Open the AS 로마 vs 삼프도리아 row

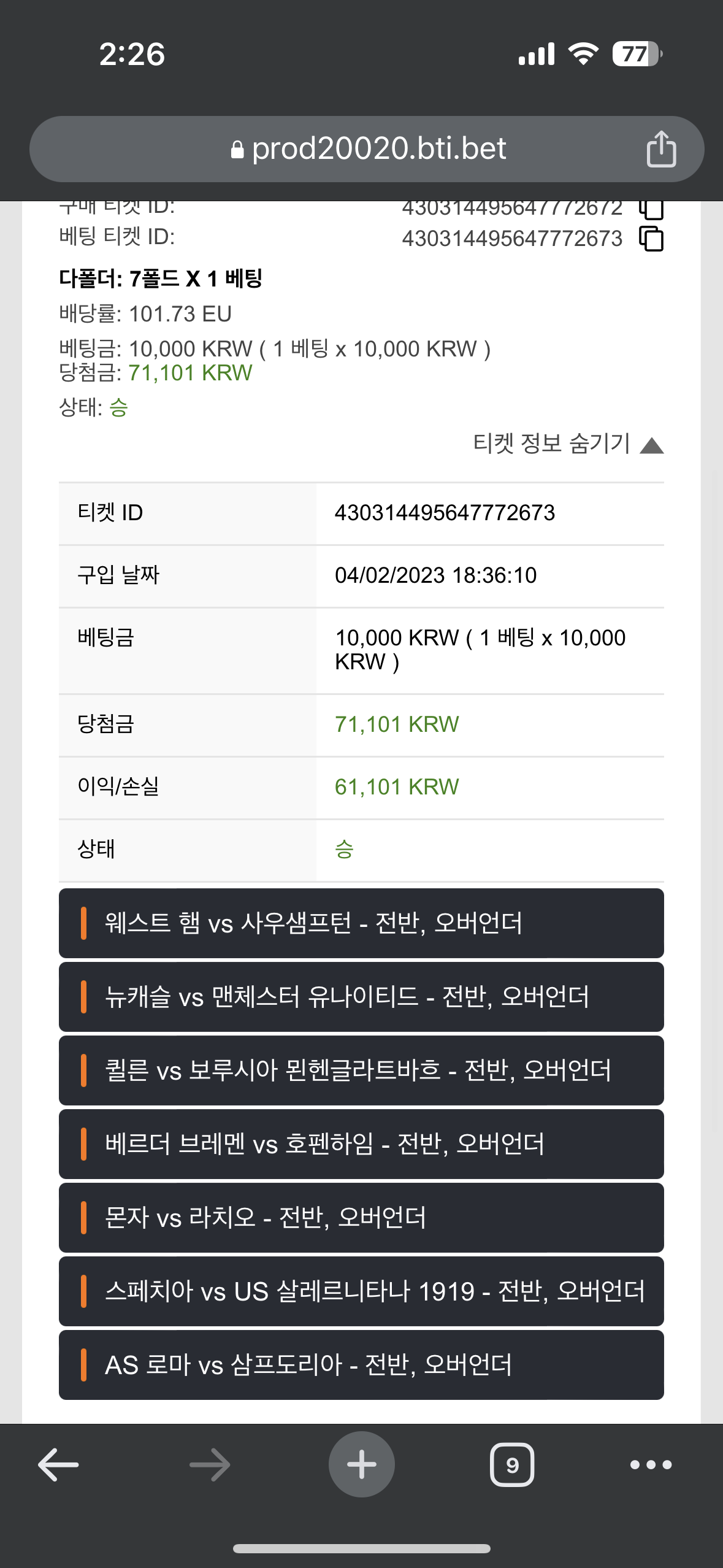point(361,1365)
